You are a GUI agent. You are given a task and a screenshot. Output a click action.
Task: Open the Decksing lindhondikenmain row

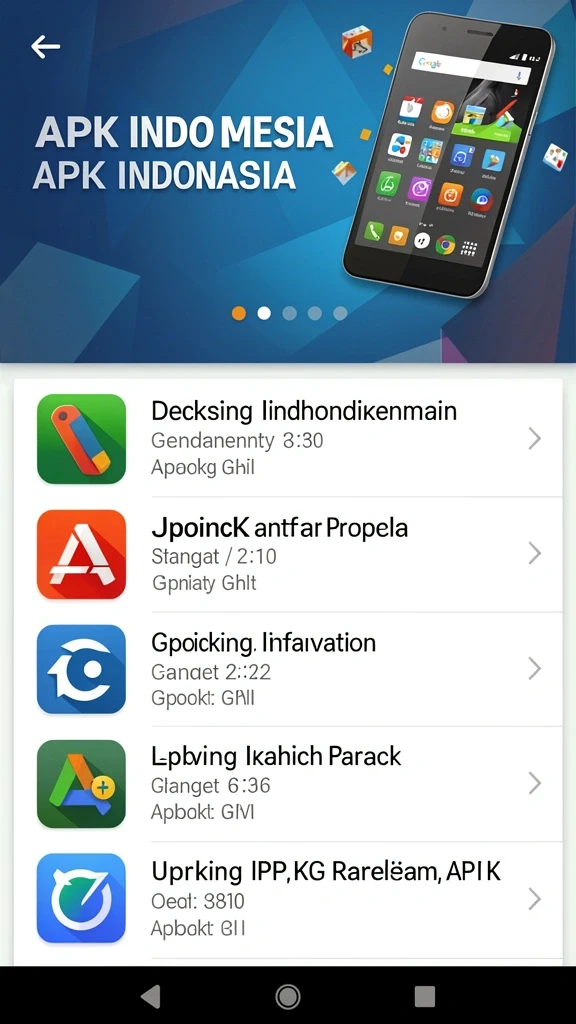tap(288, 438)
